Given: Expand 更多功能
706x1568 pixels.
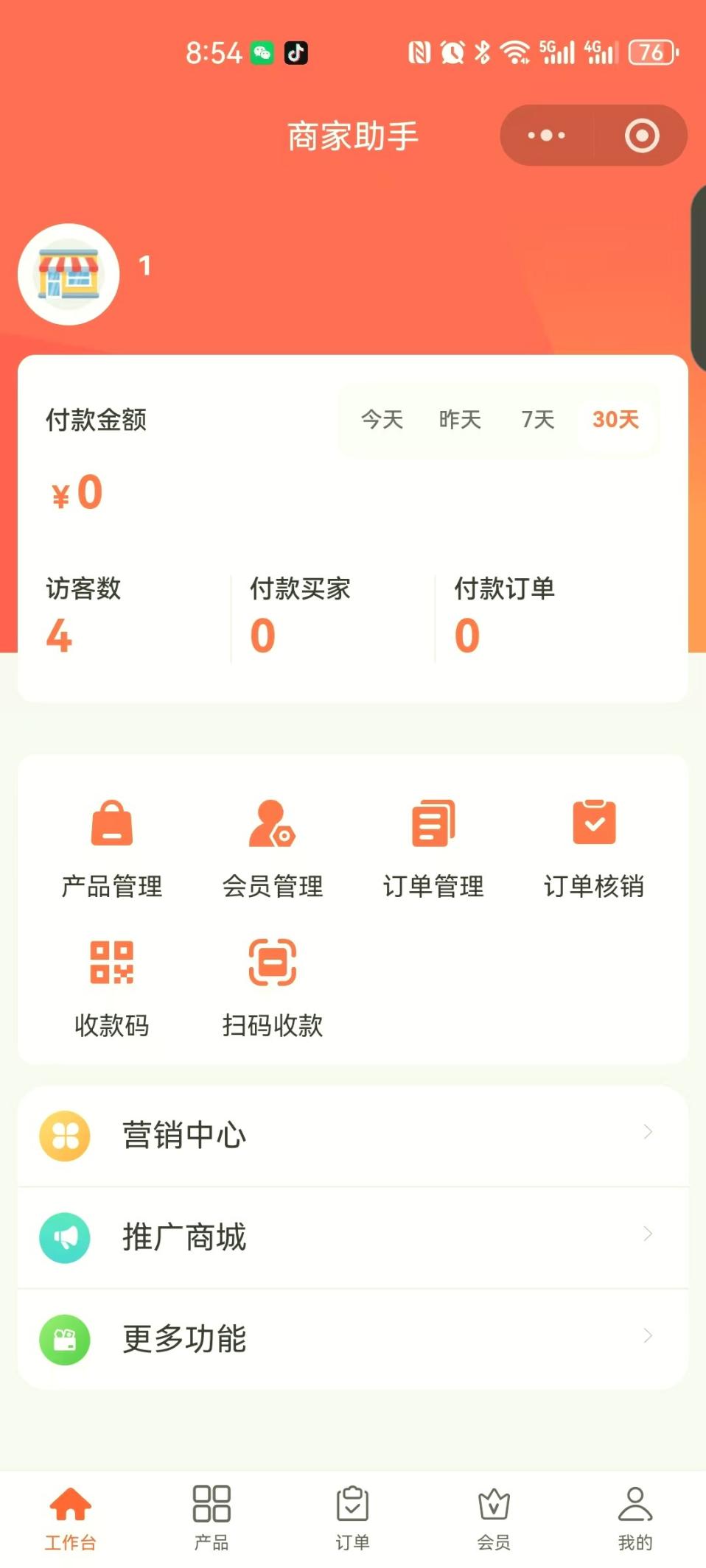Looking at the screenshot, I should pos(352,1339).
